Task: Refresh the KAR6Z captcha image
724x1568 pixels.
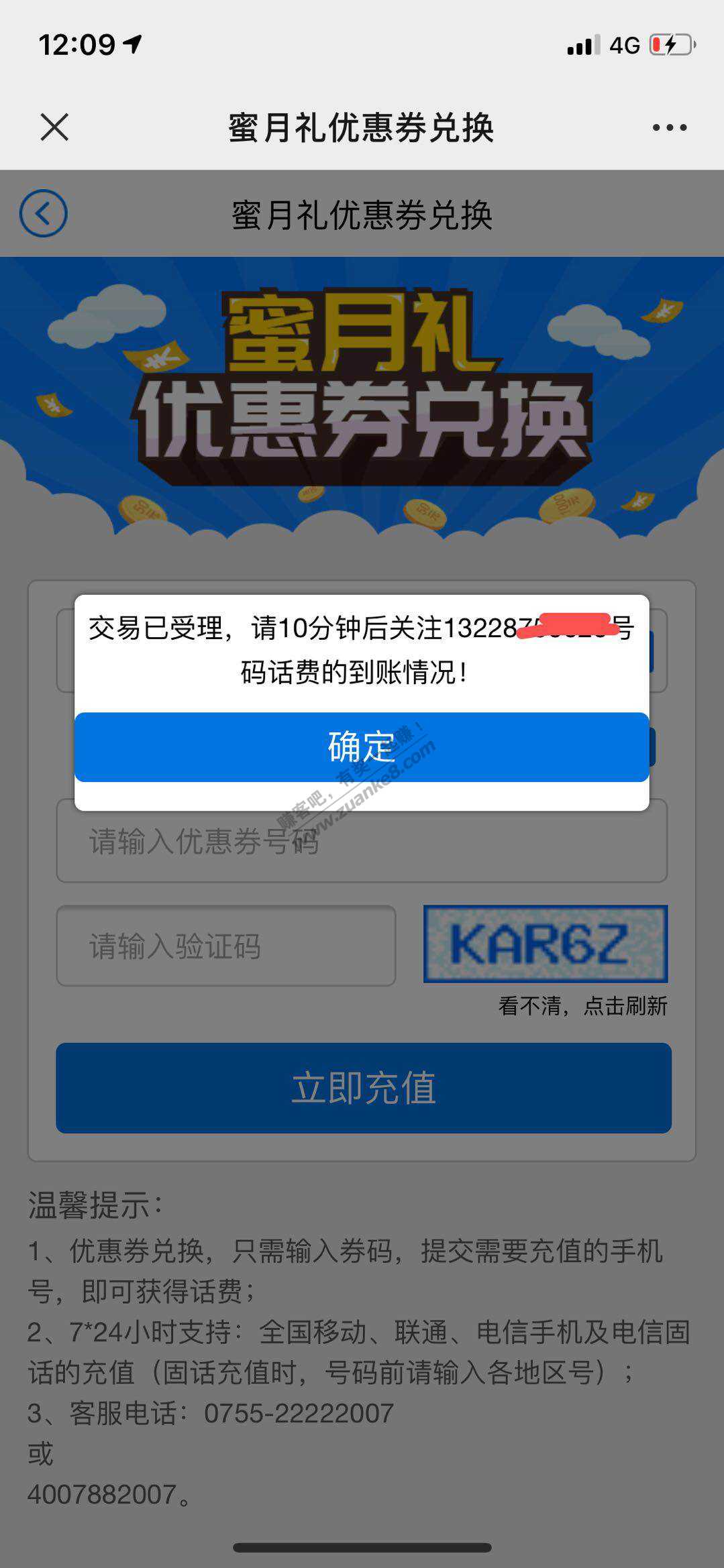Action: (x=545, y=944)
